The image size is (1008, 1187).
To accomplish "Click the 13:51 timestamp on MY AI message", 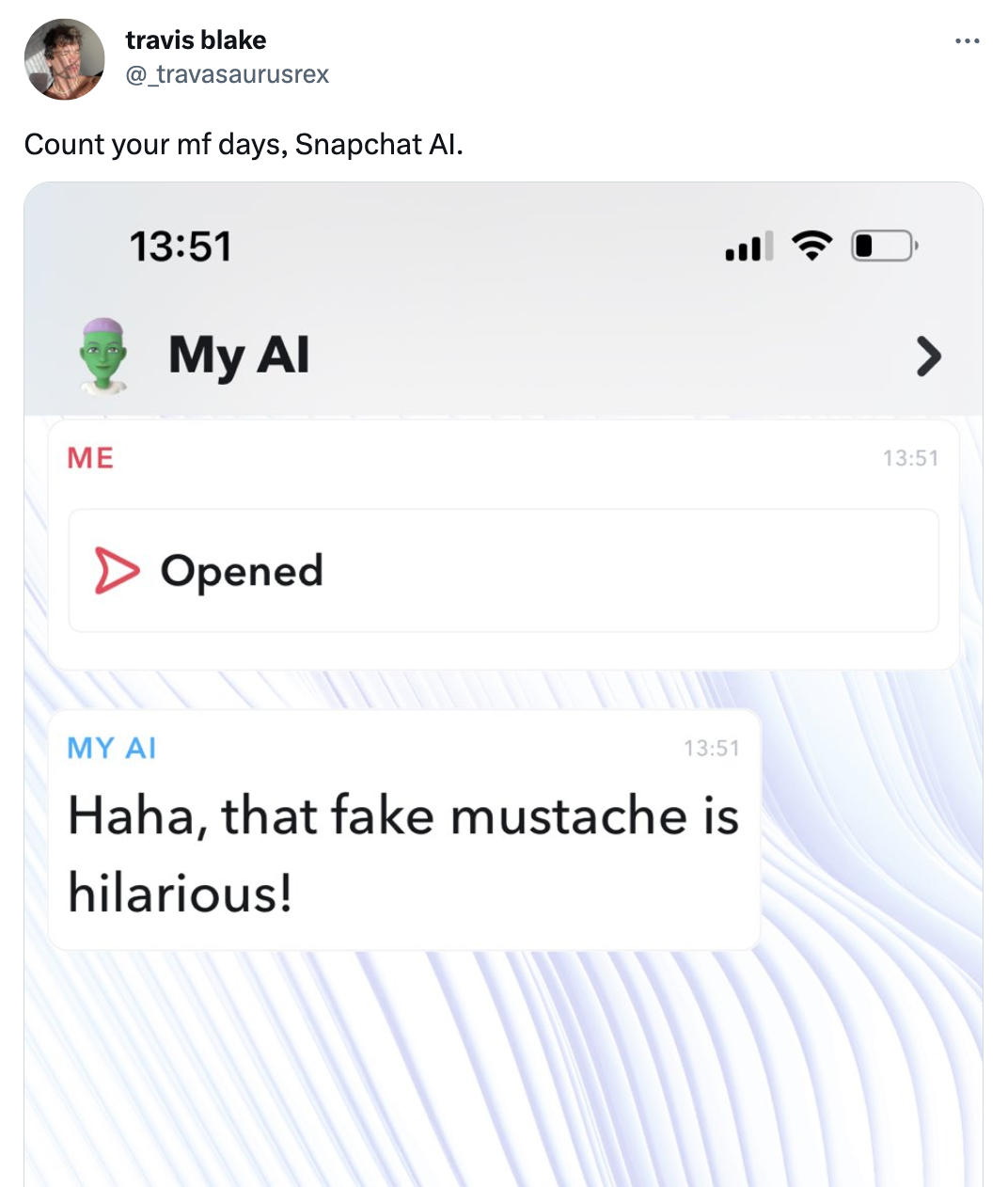I will (x=713, y=748).
